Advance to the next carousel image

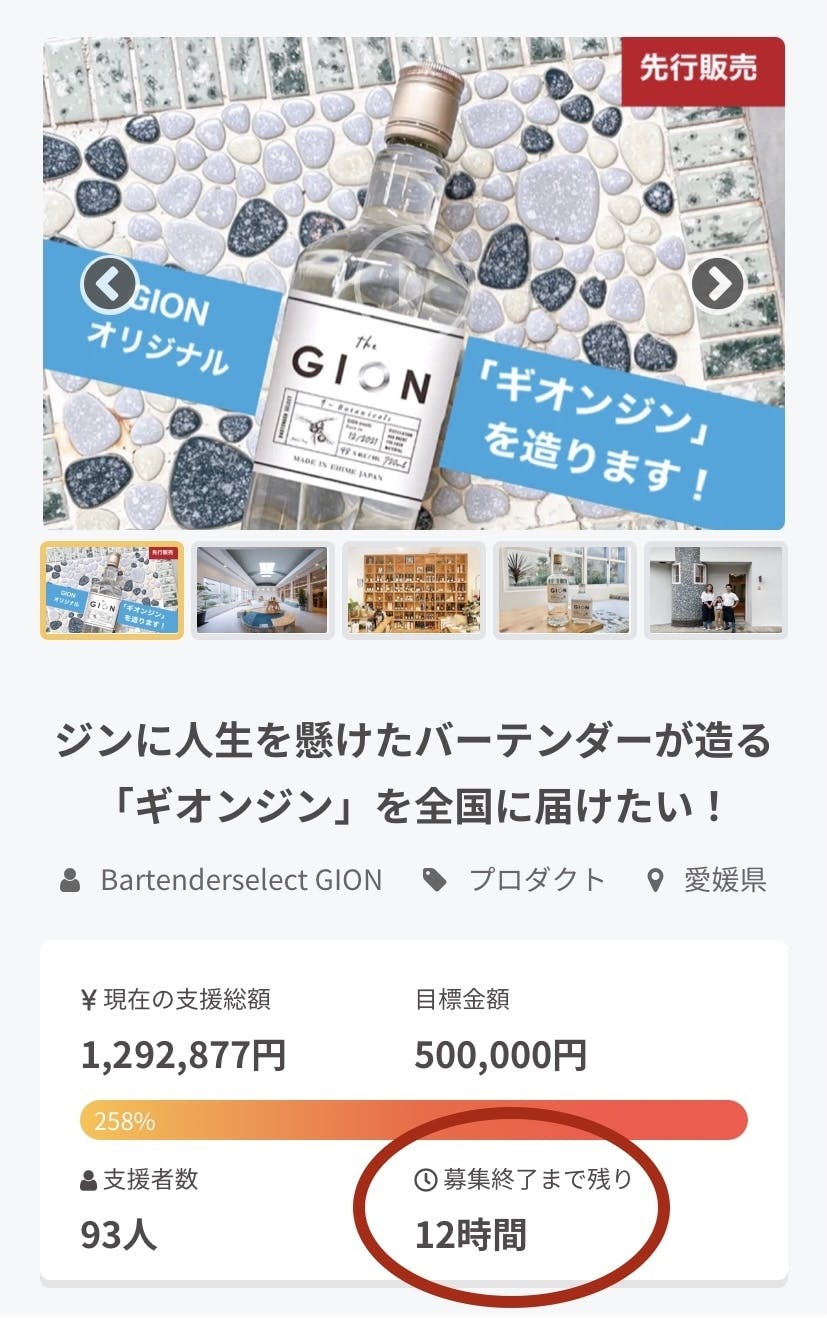pyautogui.click(x=717, y=285)
